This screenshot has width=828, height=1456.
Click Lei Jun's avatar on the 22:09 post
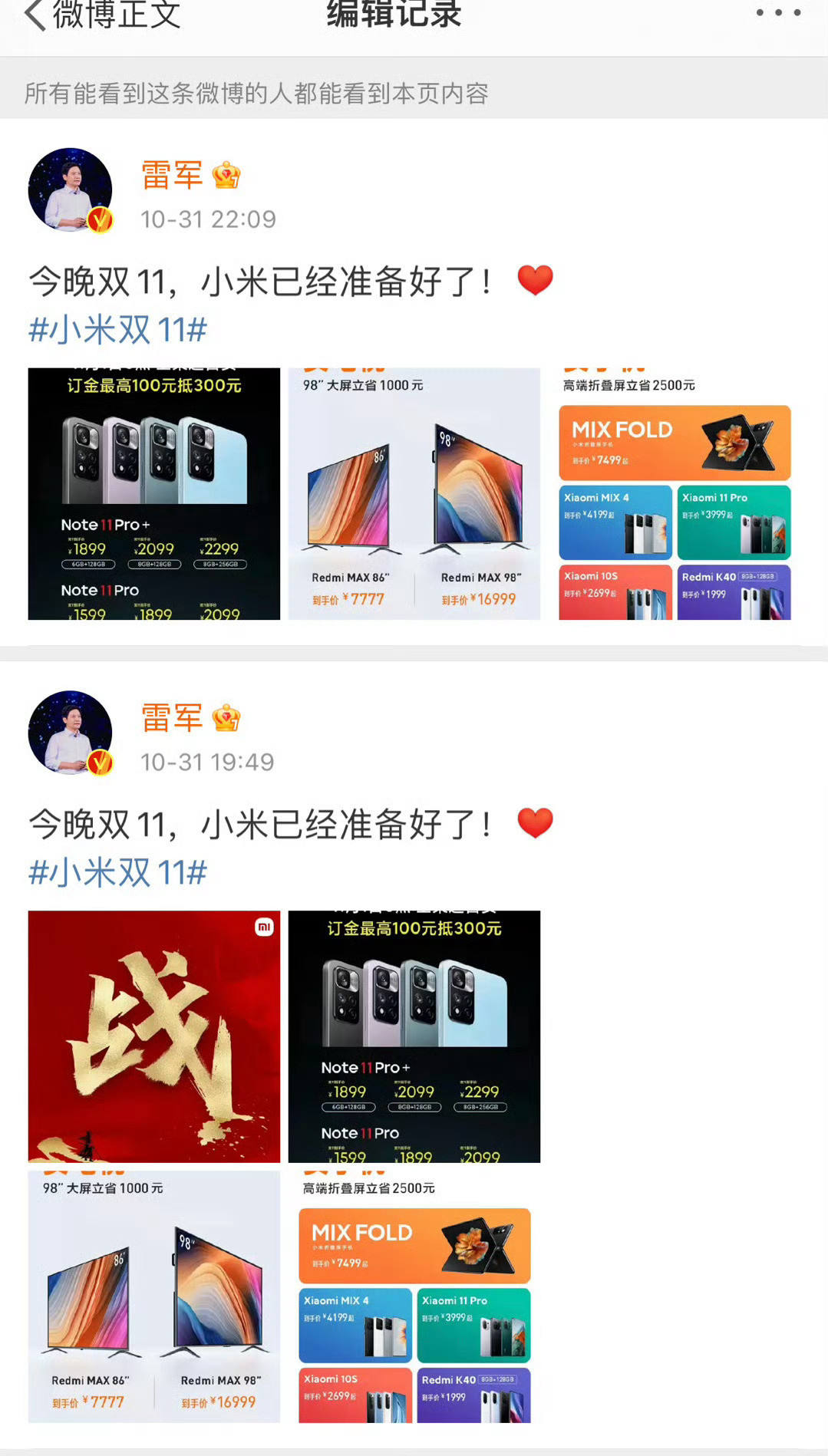[x=70, y=190]
